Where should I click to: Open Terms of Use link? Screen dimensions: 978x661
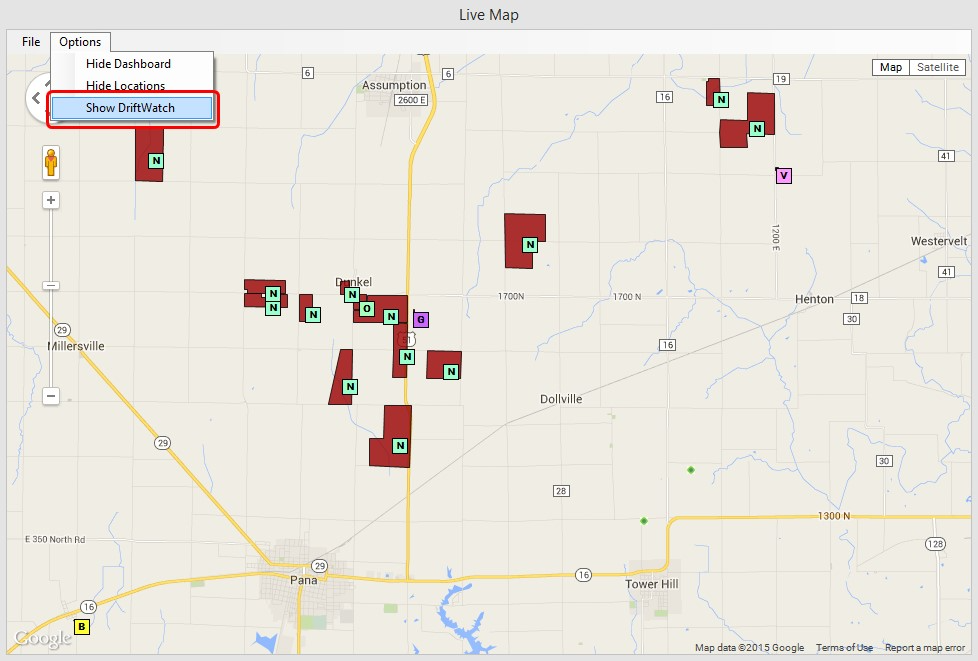[x=844, y=648]
